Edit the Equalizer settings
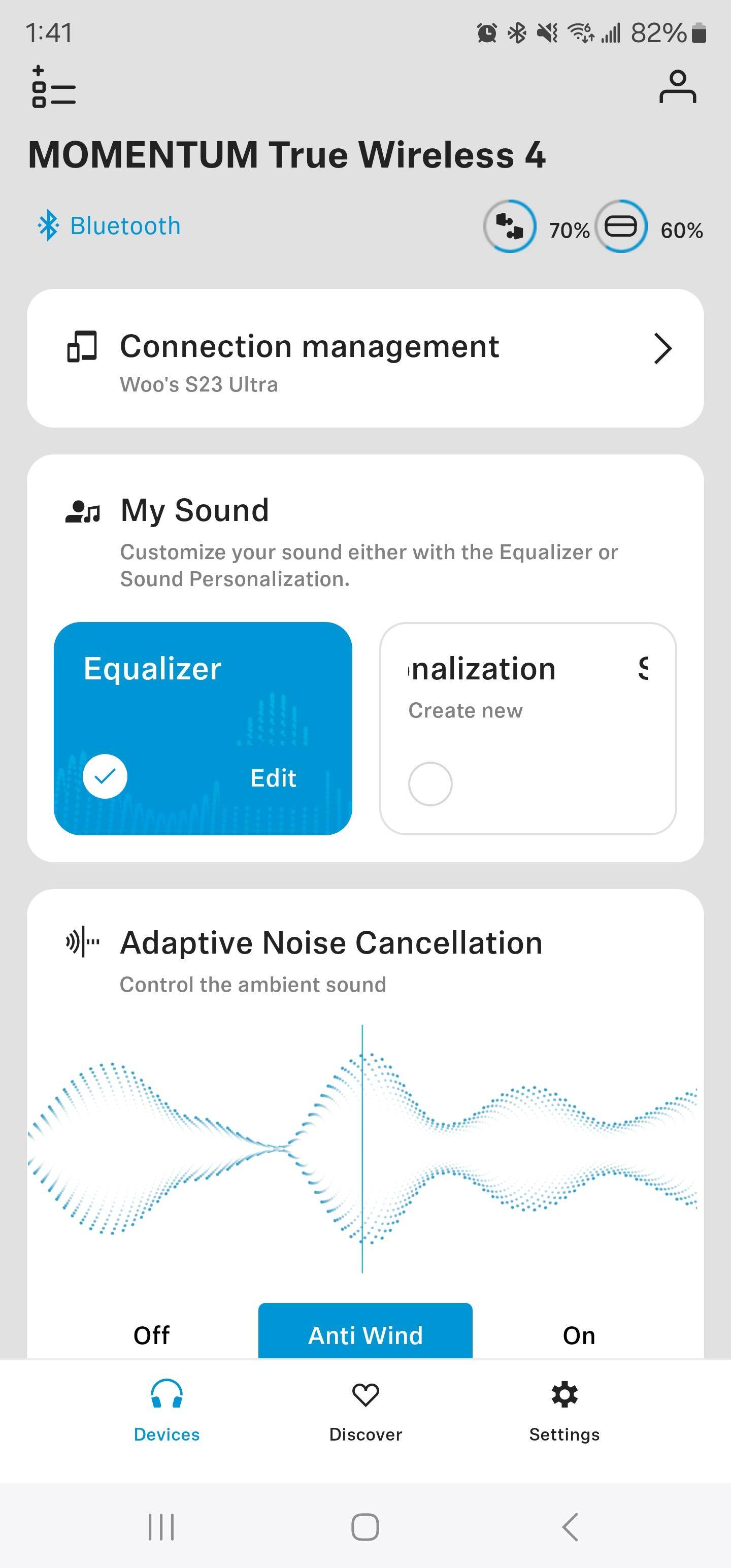 click(x=273, y=778)
